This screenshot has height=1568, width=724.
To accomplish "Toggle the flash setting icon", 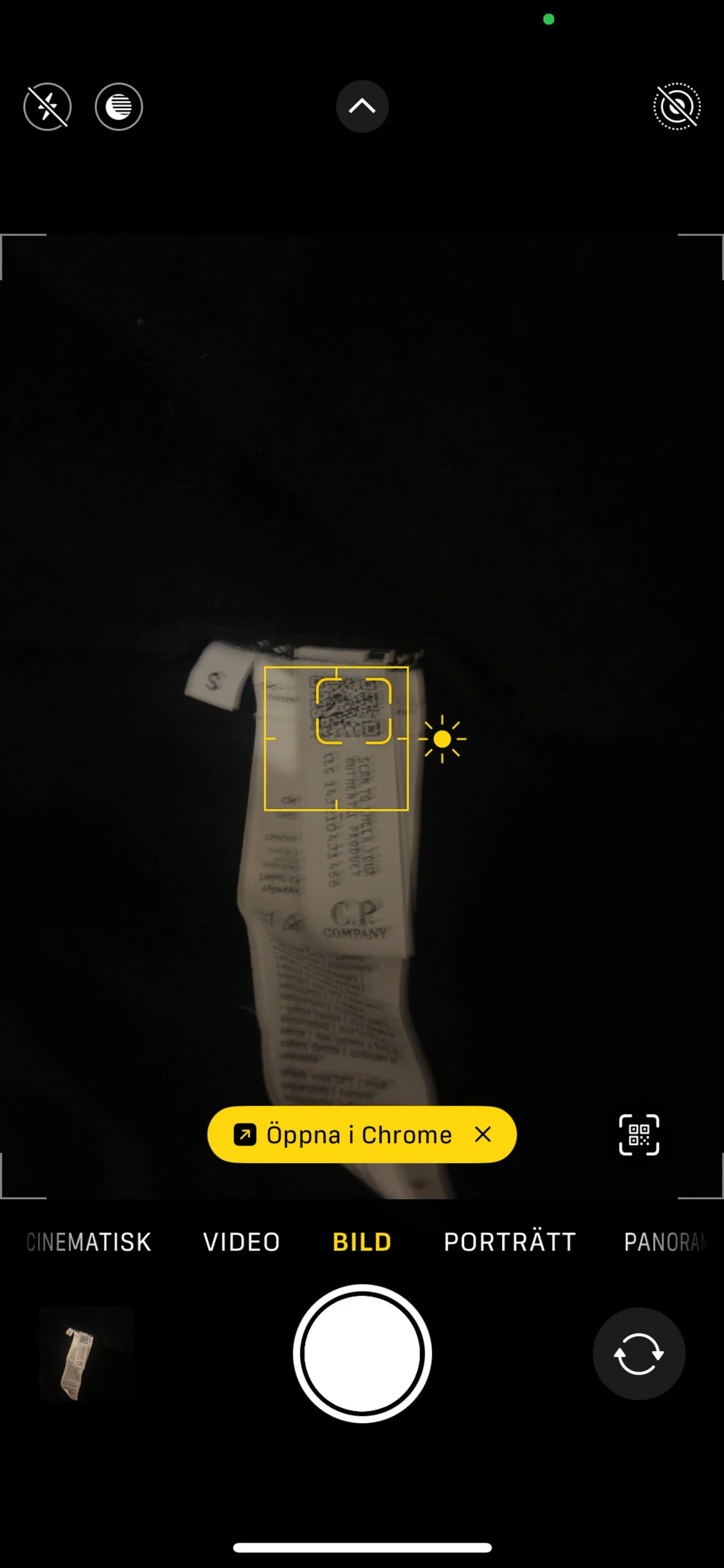I will [48, 107].
